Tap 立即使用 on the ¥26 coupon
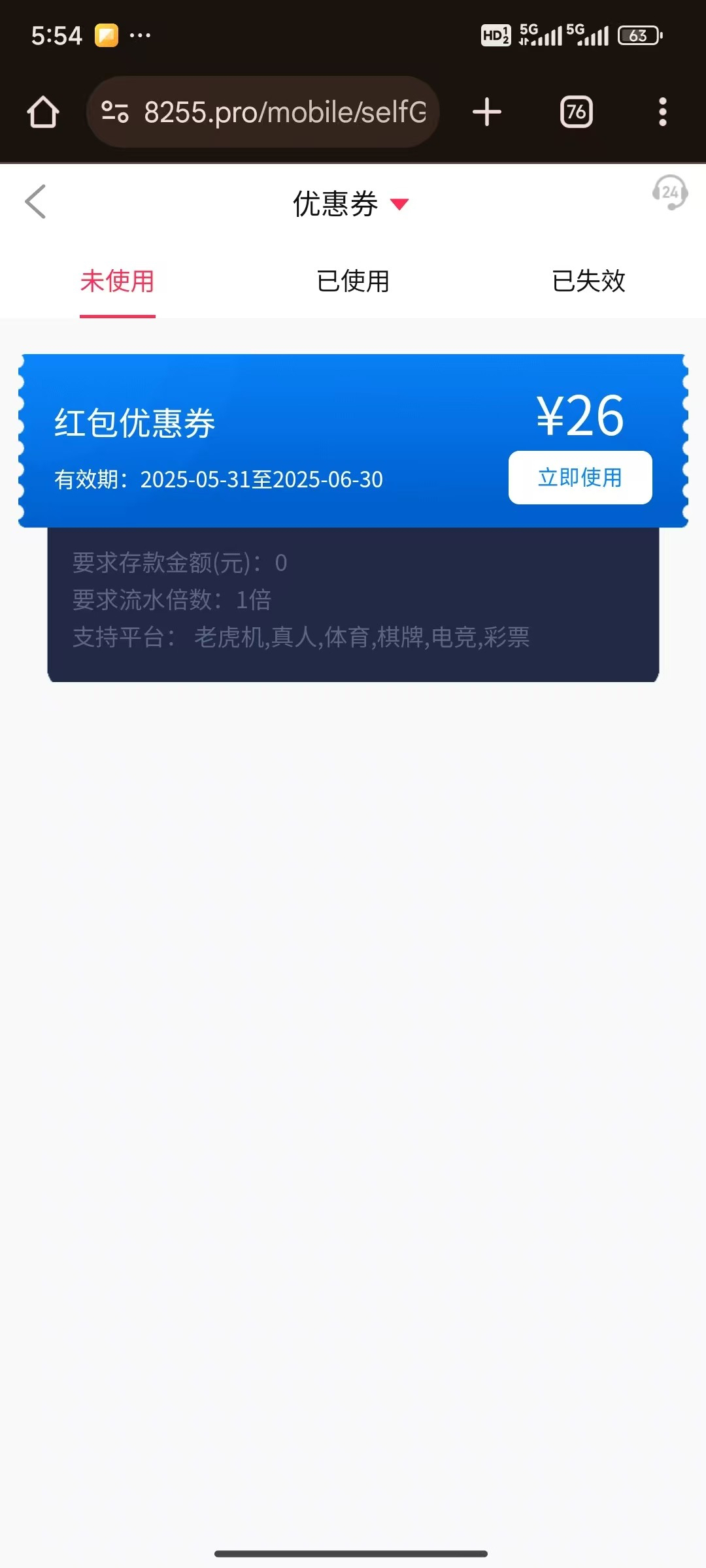 (x=580, y=478)
